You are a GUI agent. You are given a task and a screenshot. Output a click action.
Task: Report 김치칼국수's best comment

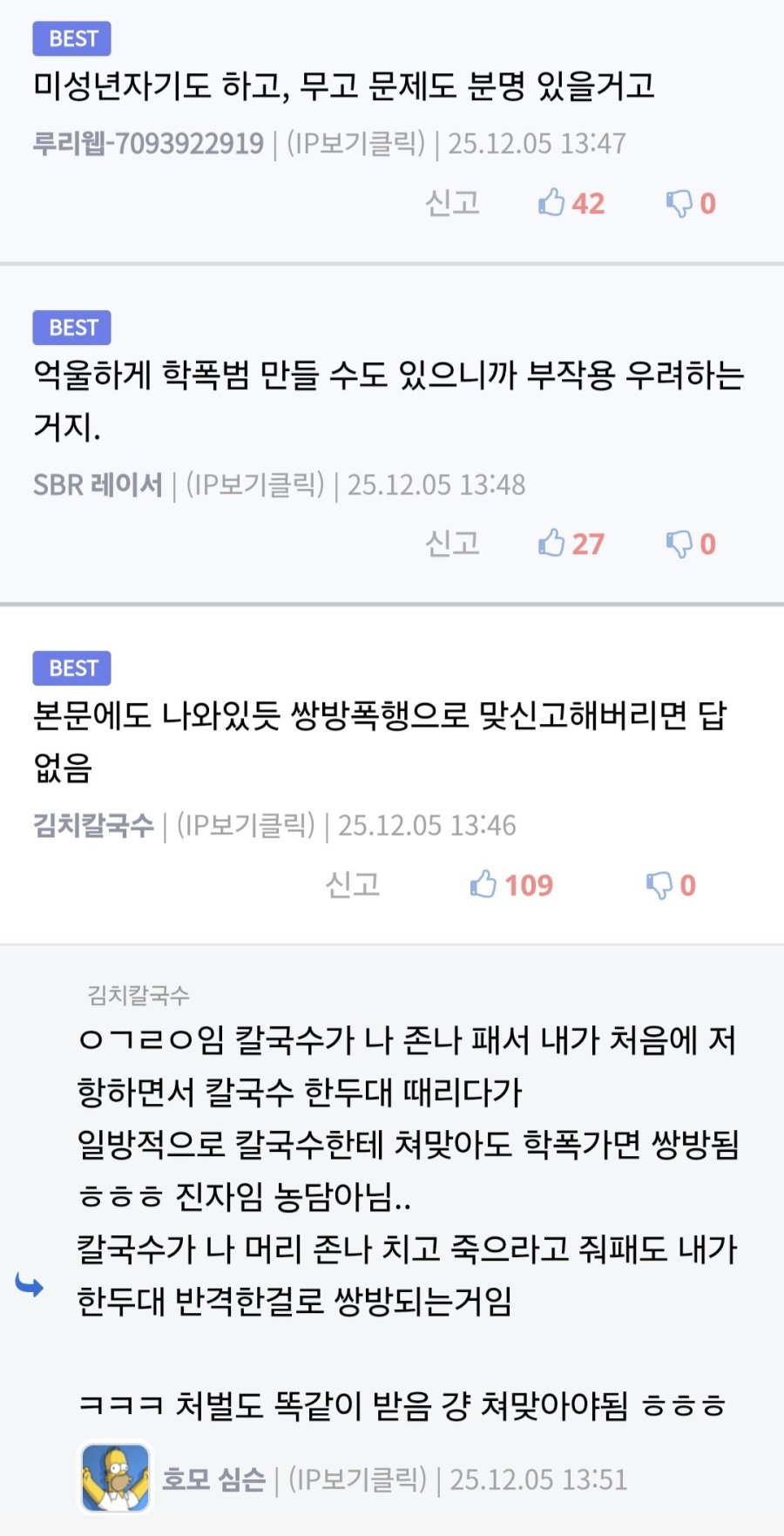click(353, 885)
